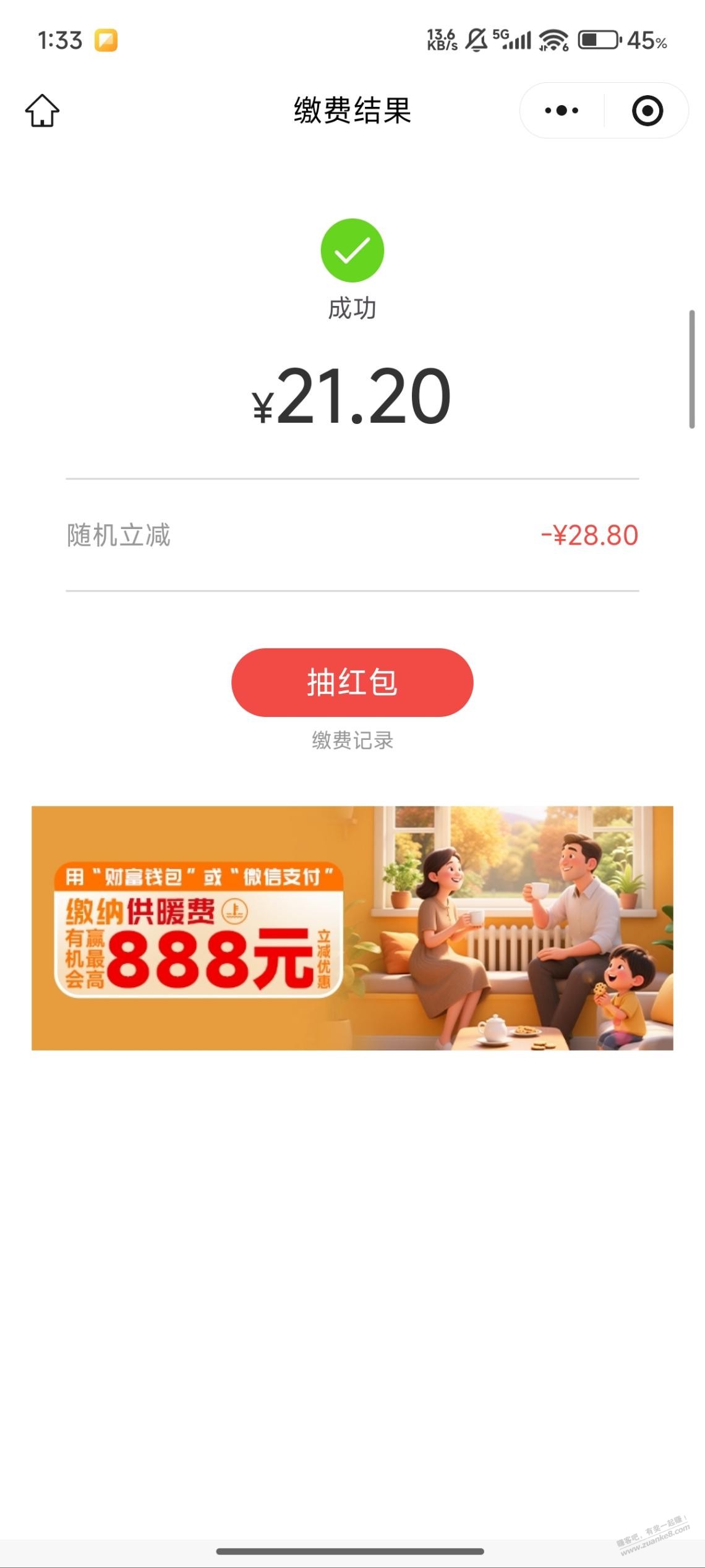Open the 供暖费 888元 promotion banner

352,928
